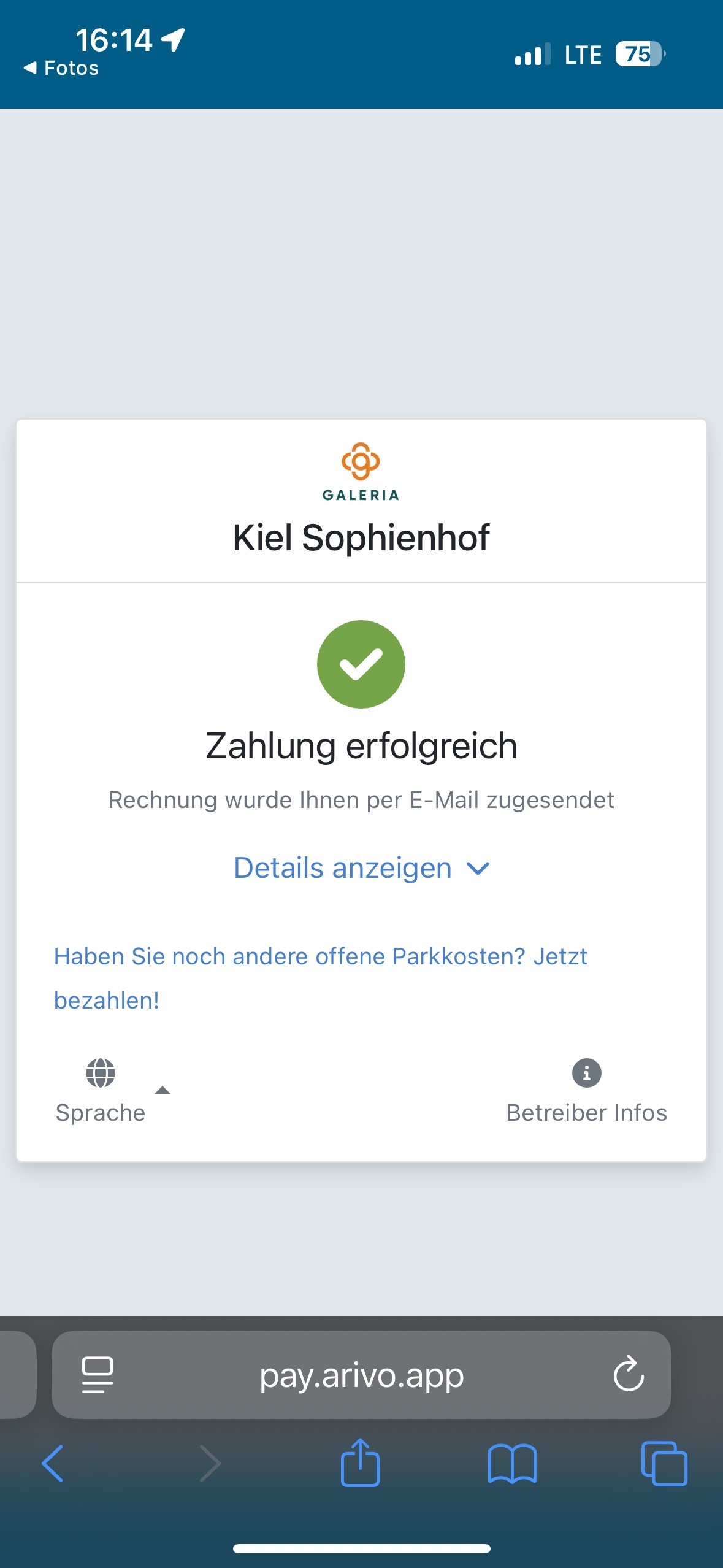The width and height of the screenshot is (723, 1568).
Task: Expand Details anzeigen
Action: click(x=361, y=868)
